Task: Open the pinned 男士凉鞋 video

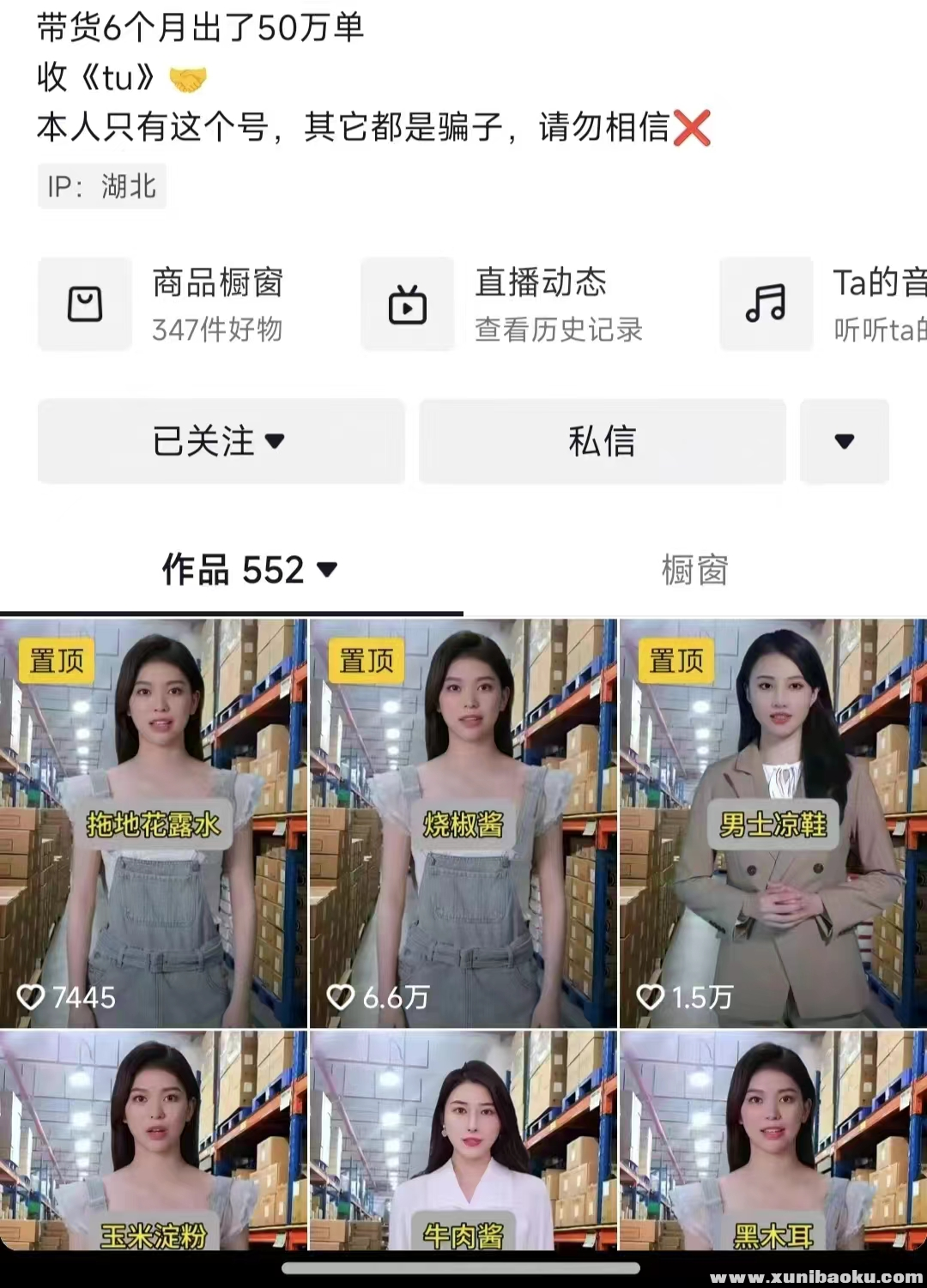Action: (772, 824)
